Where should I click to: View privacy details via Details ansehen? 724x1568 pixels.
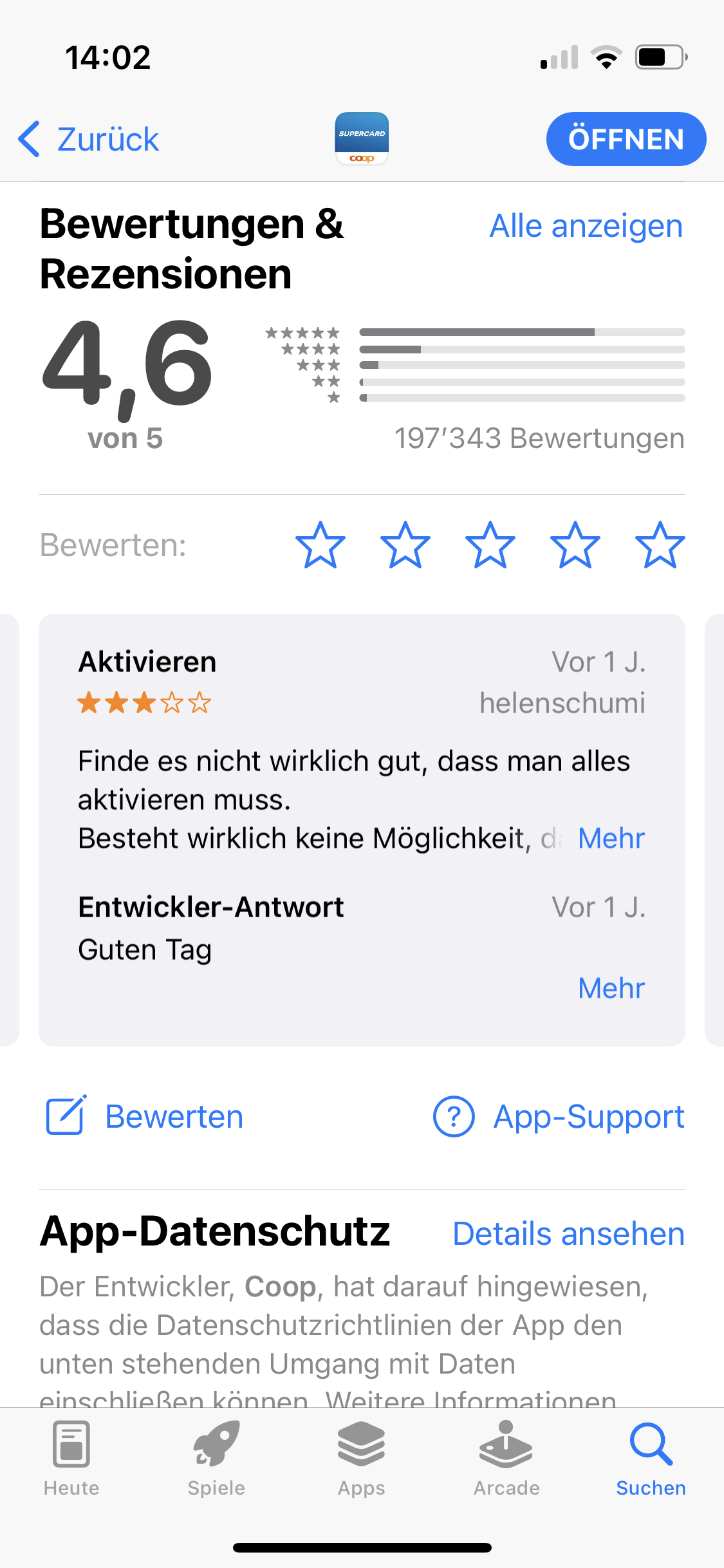click(x=568, y=1234)
